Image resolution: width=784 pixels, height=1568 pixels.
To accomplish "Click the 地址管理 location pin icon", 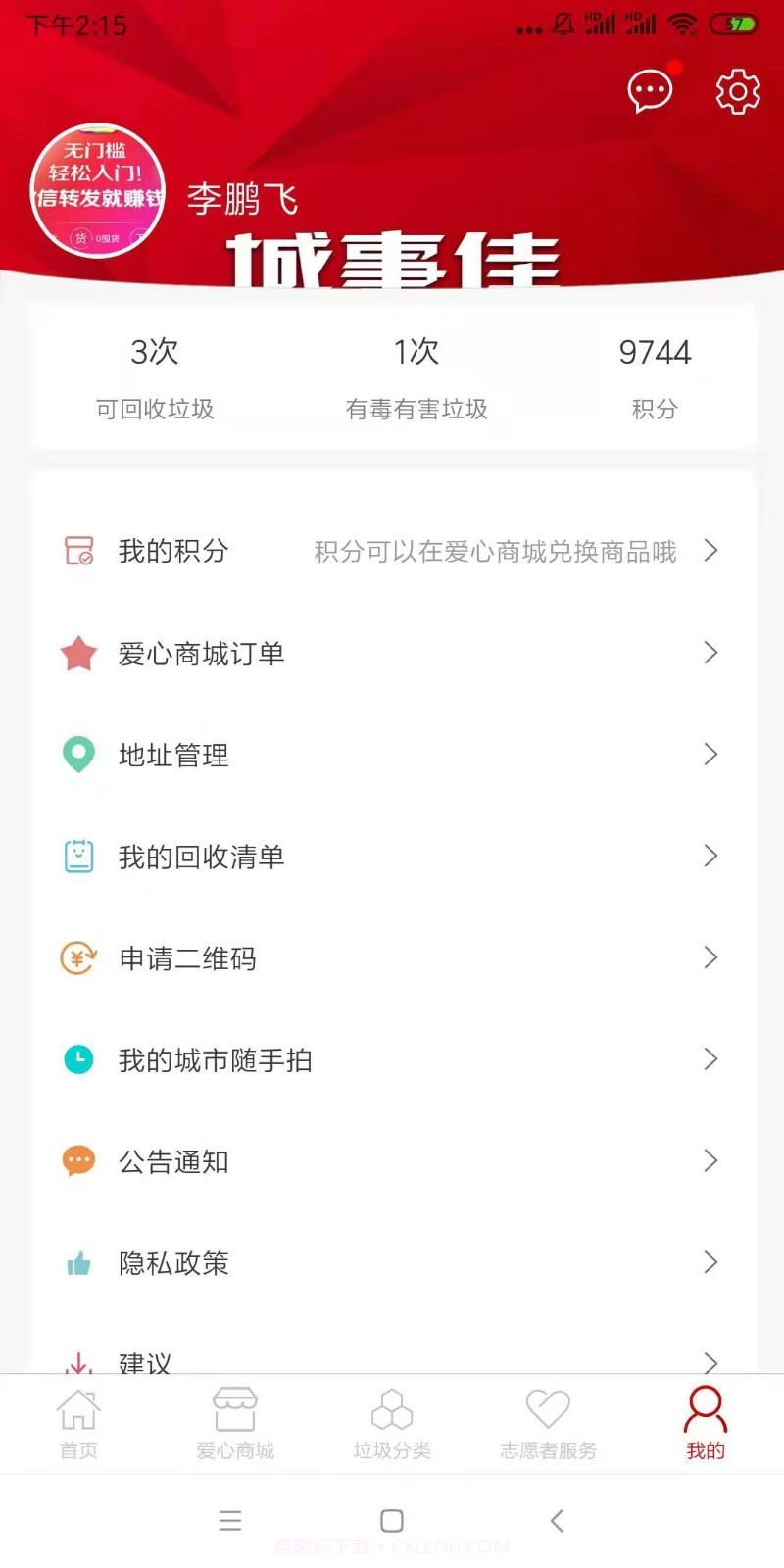I will (x=78, y=755).
